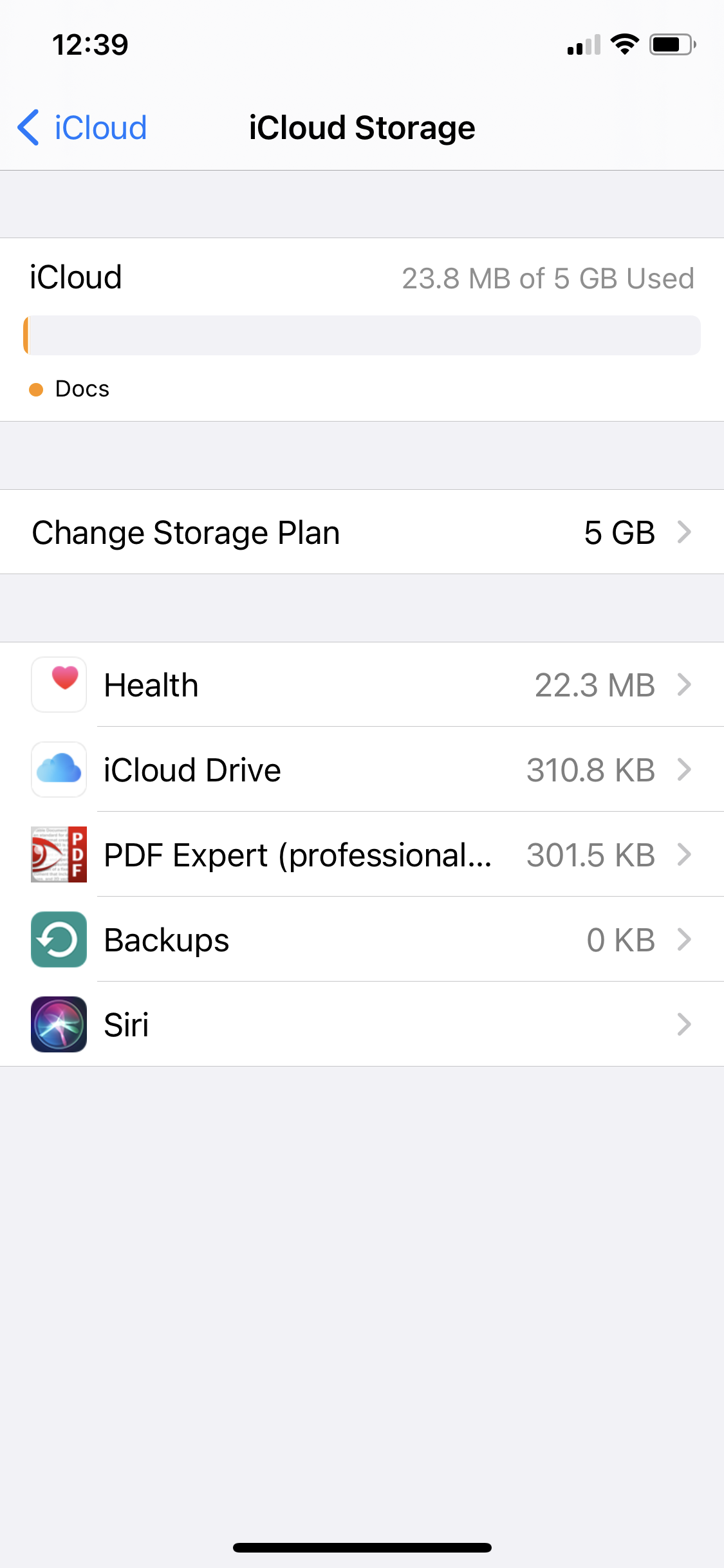
Task: Go back to iCloud settings
Action: click(82, 127)
